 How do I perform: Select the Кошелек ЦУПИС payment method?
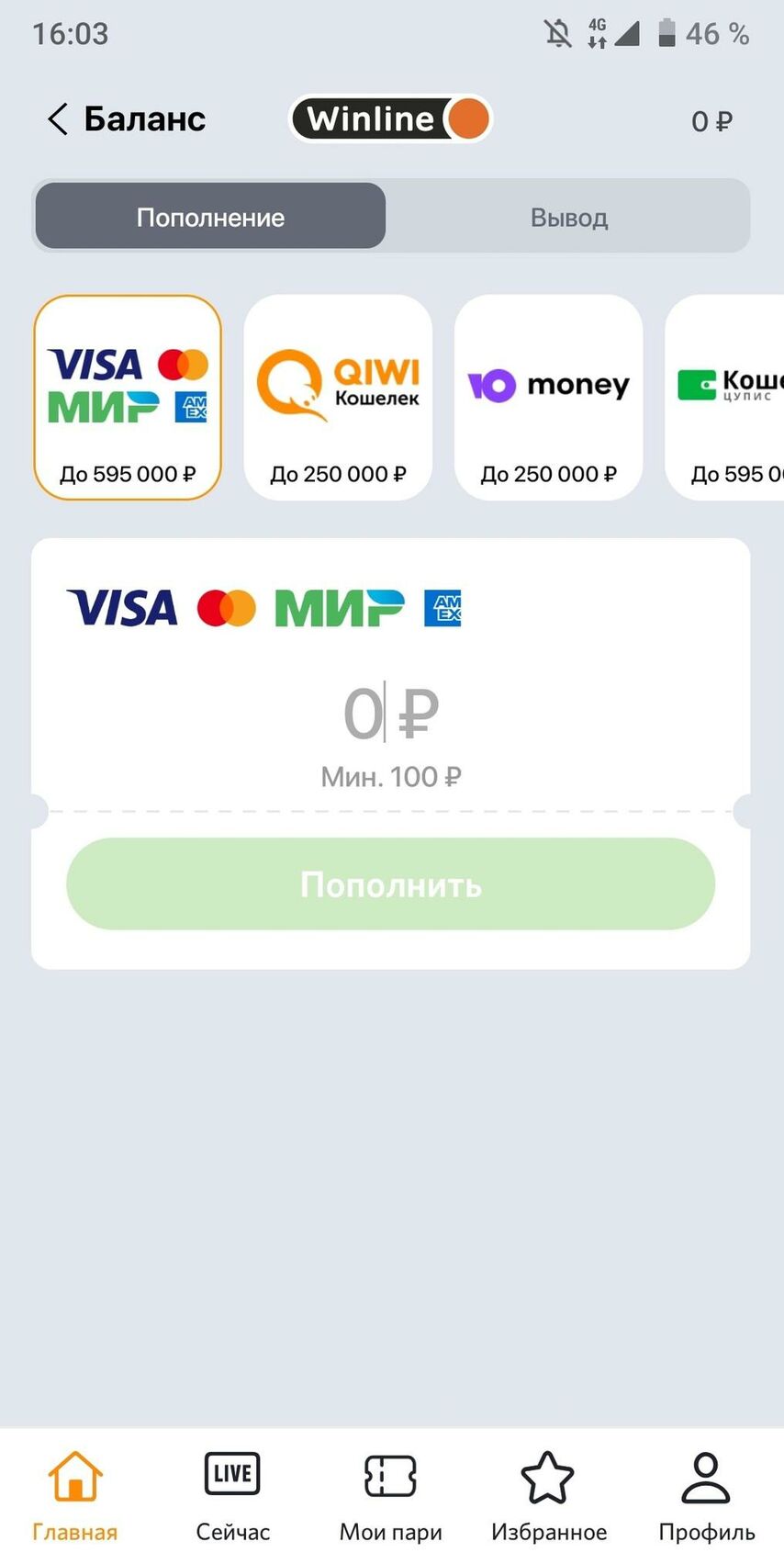(x=724, y=398)
